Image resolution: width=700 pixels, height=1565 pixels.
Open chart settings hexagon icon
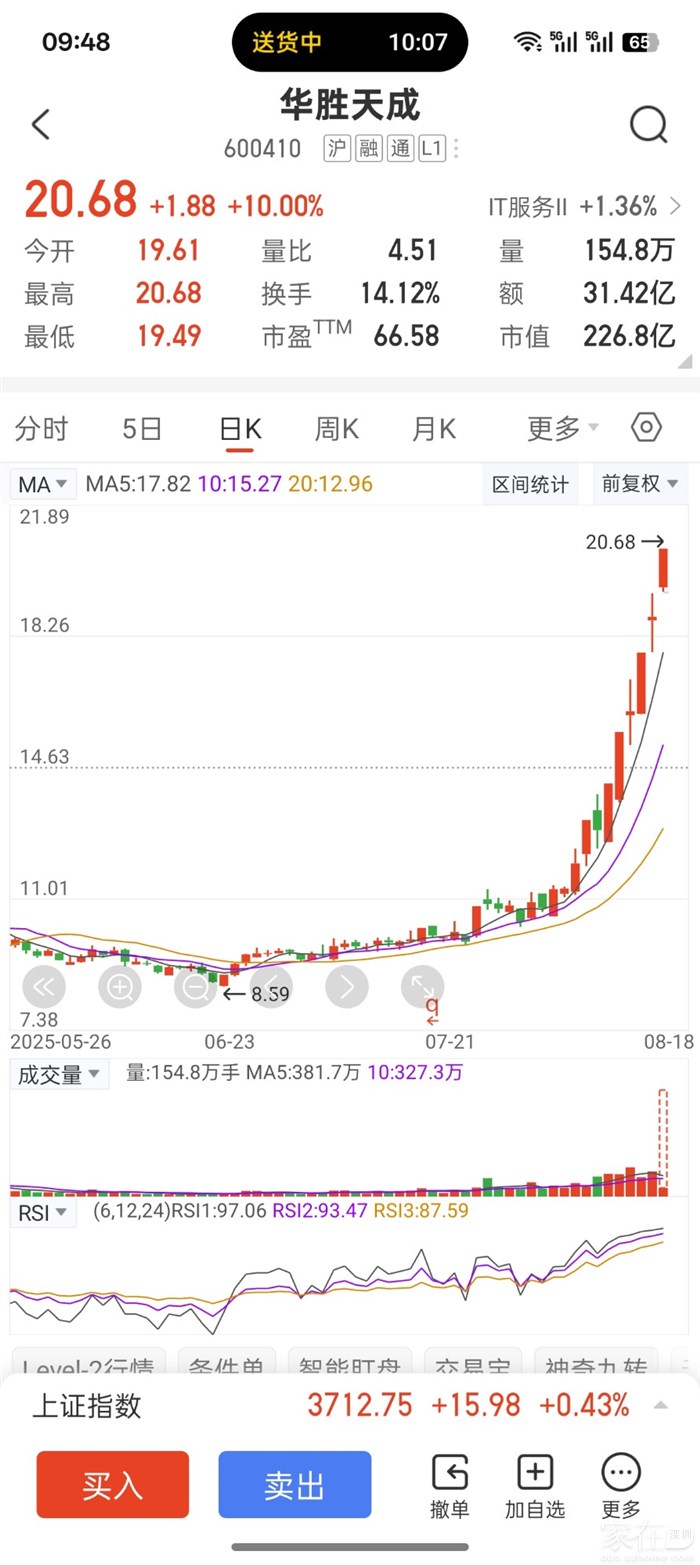(647, 428)
